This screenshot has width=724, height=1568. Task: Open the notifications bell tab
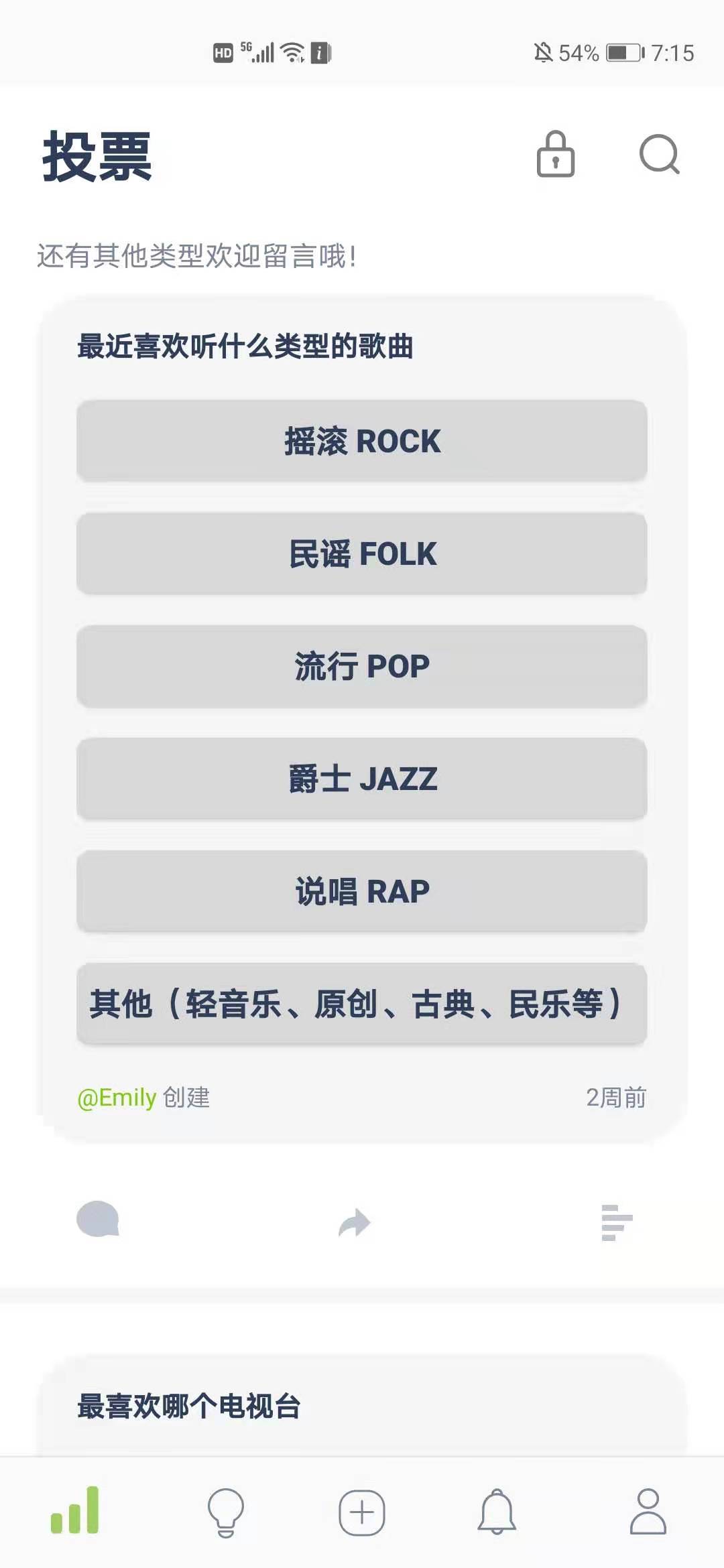[497, 1512]
